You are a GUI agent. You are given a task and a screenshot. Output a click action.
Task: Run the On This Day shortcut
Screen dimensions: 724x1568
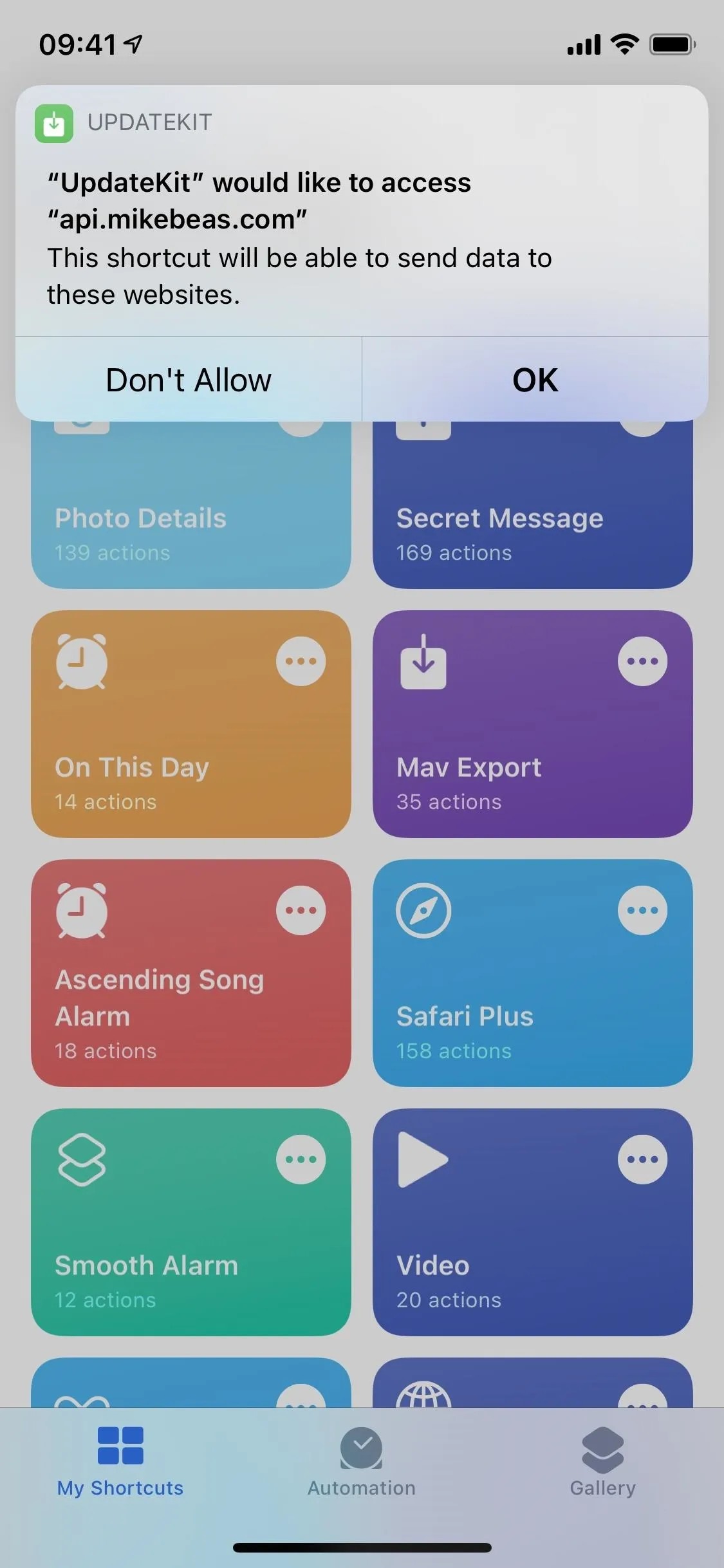click(191, 724)
